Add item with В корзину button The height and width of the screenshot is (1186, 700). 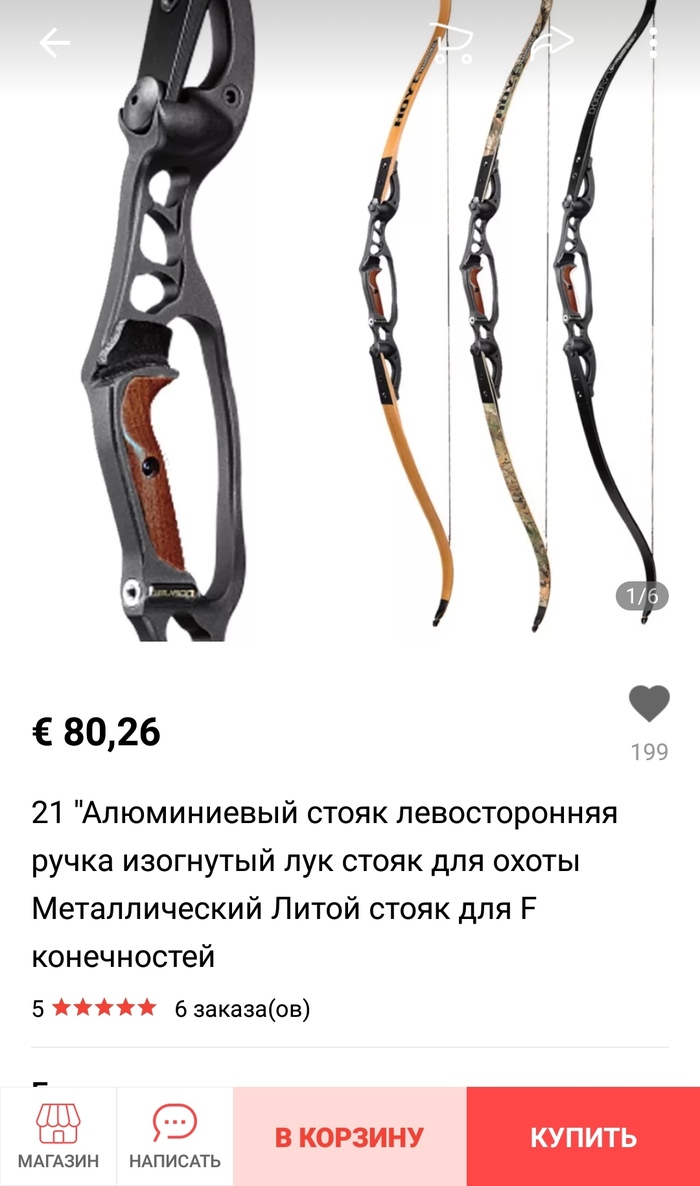click(349, 1137)
